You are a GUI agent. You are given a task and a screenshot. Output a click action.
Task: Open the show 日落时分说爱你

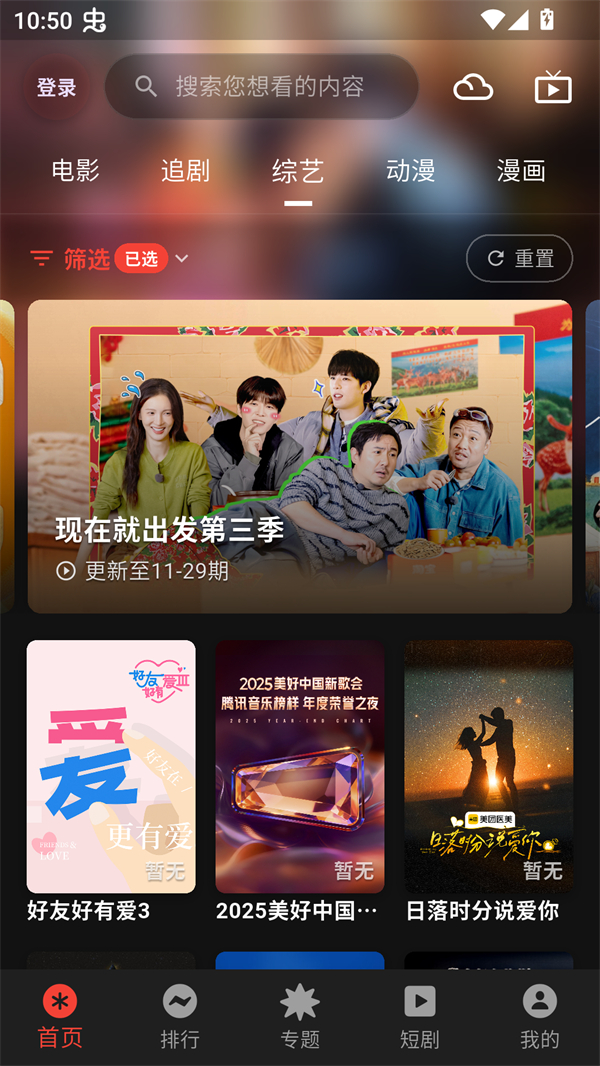click(488, 766)
